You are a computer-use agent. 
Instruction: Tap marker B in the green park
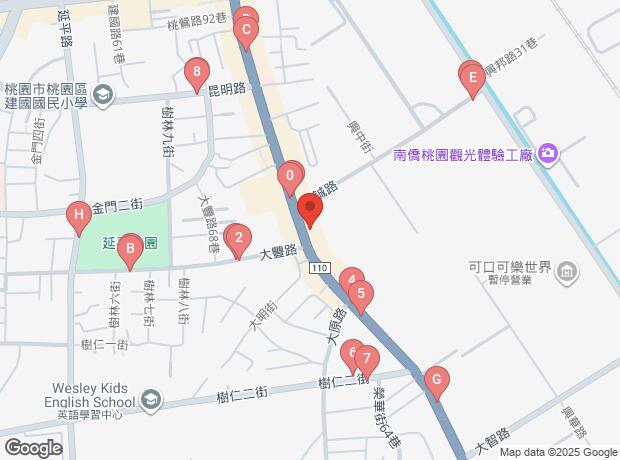tap(130, 249)
